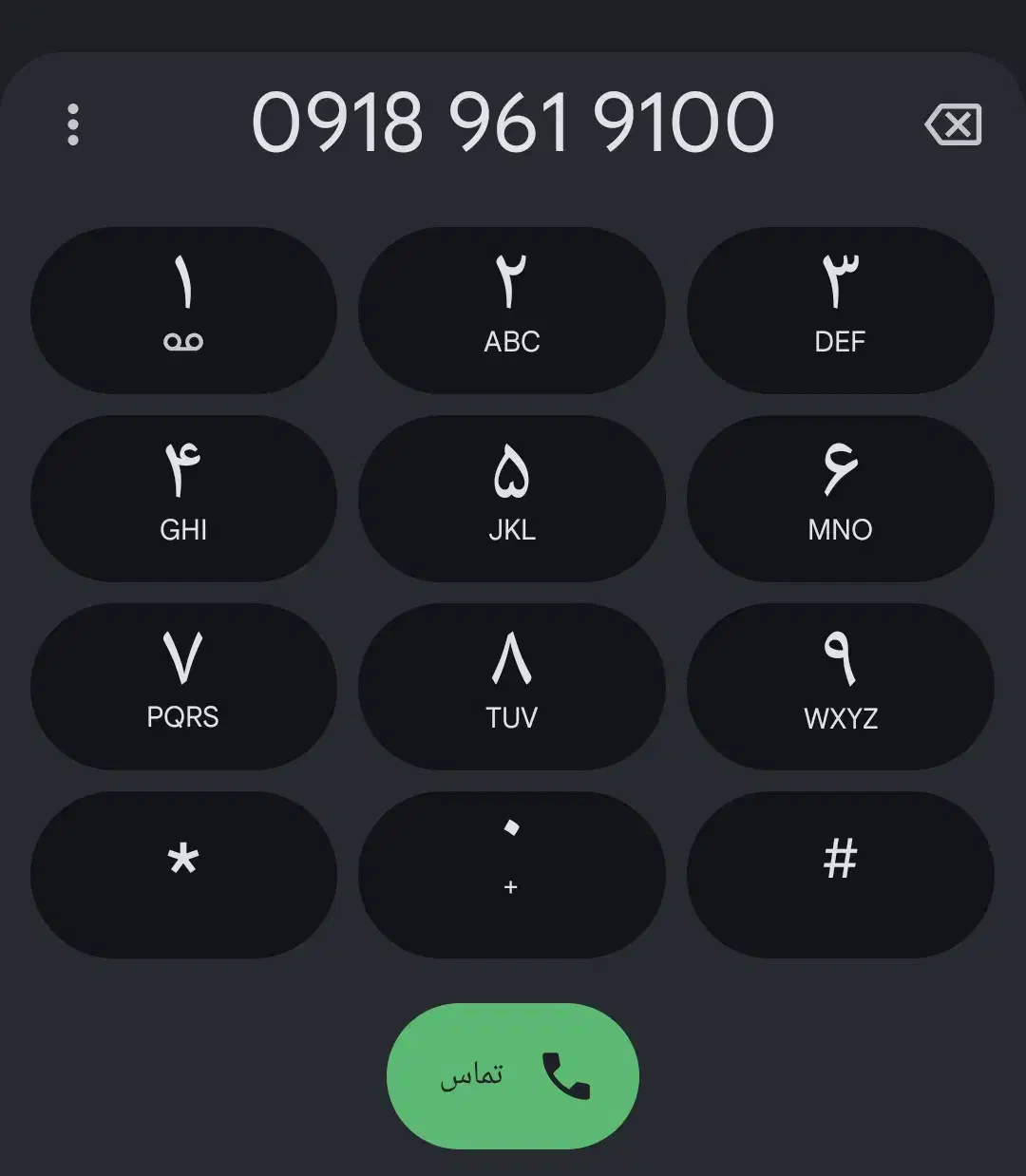Tap the key labeled 4 GHI
The image size is (1026, 1176).
click(x=183, y=497)
